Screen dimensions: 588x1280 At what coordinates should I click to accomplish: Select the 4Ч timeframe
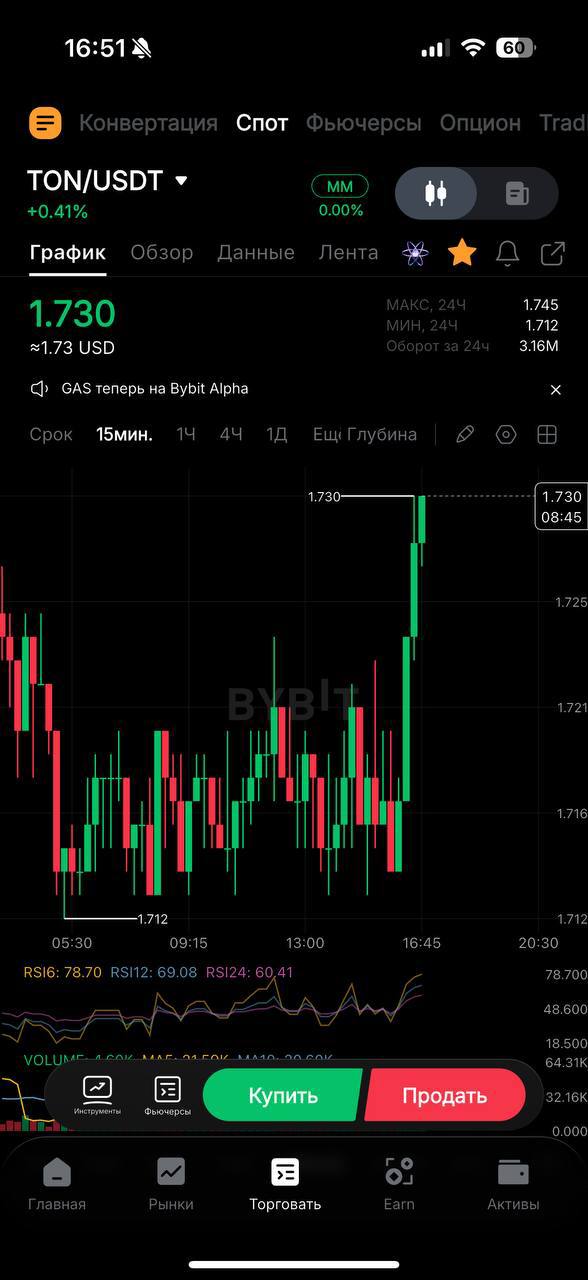pyautogui.click(x=231, y=434)
